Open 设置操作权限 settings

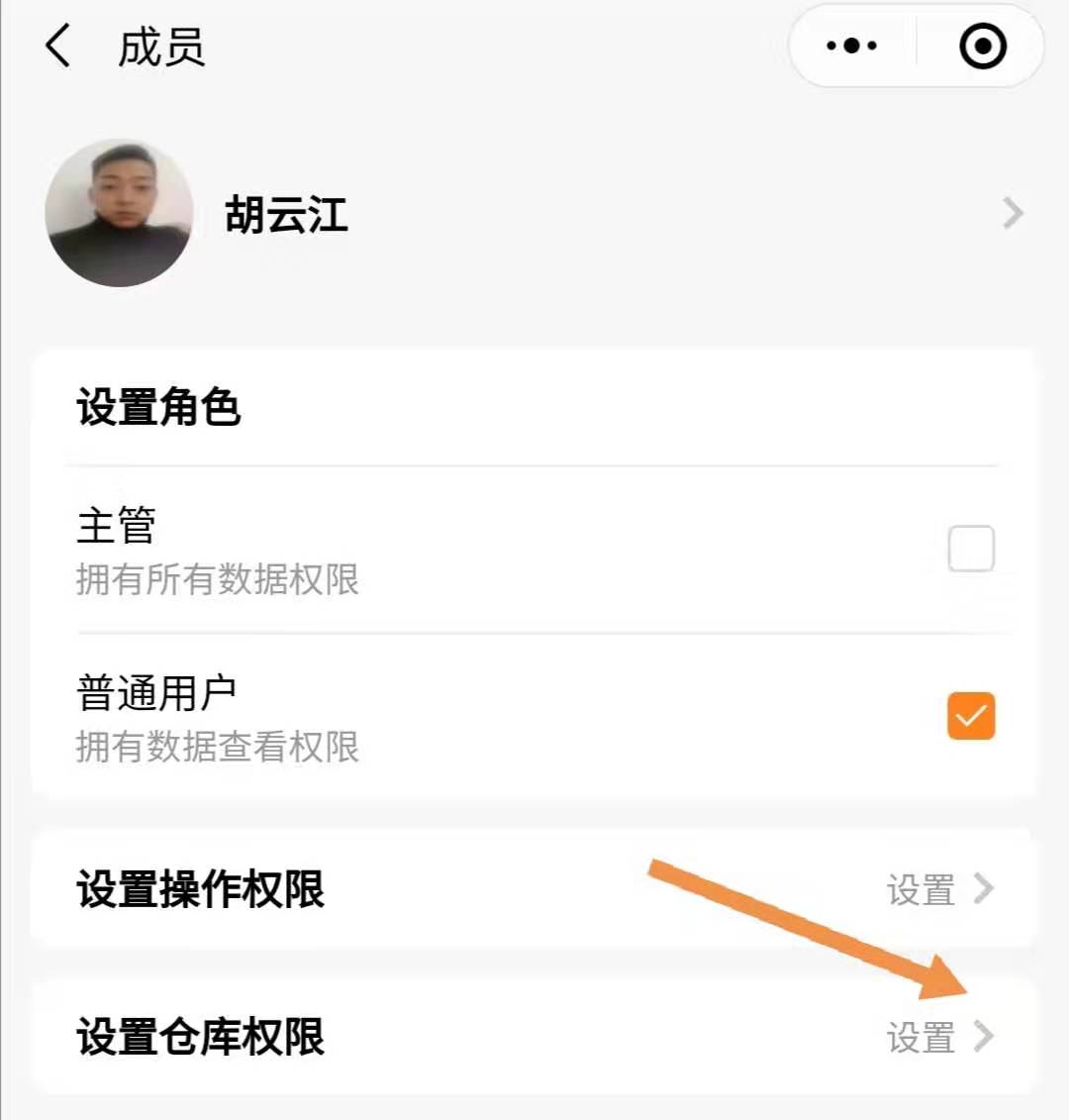[938, 889]
